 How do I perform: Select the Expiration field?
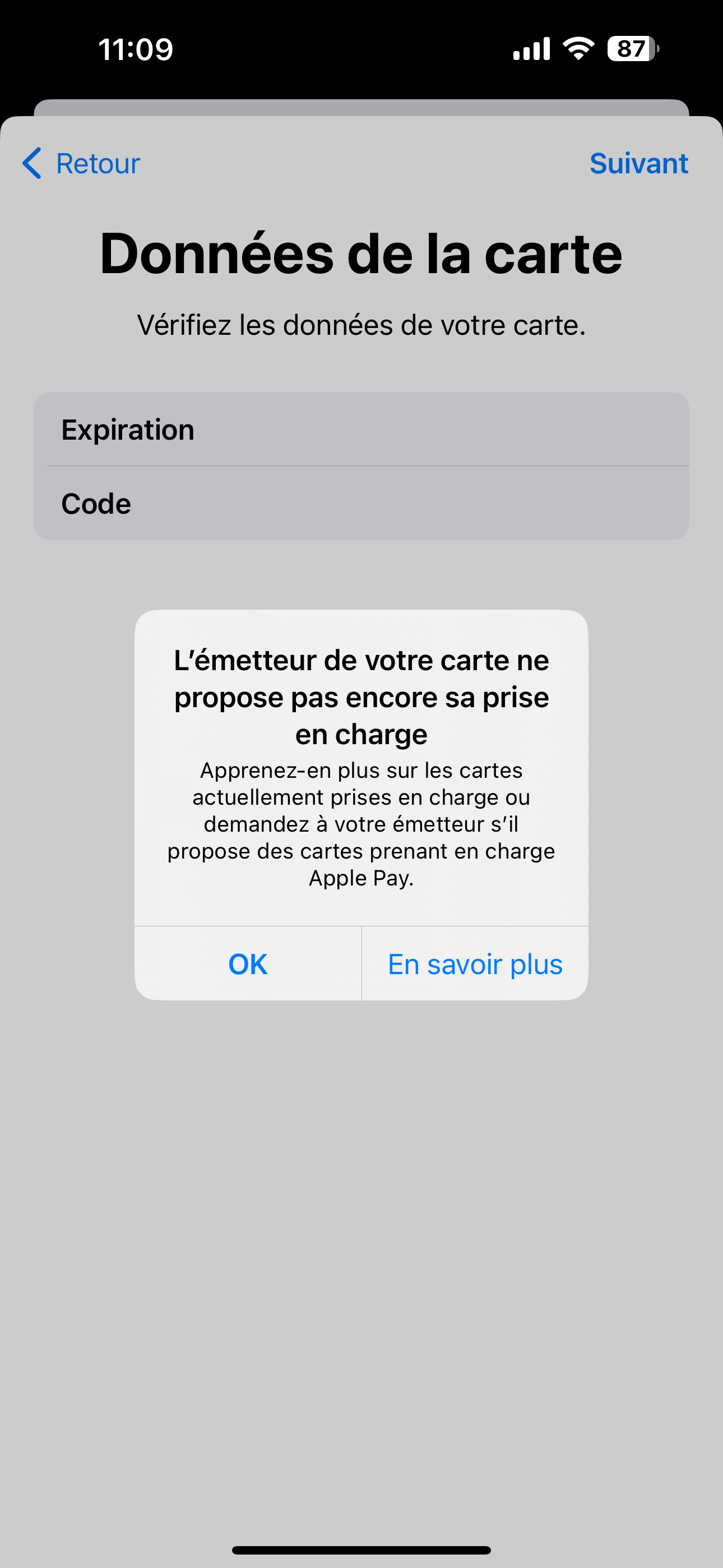tap(361, 429)
